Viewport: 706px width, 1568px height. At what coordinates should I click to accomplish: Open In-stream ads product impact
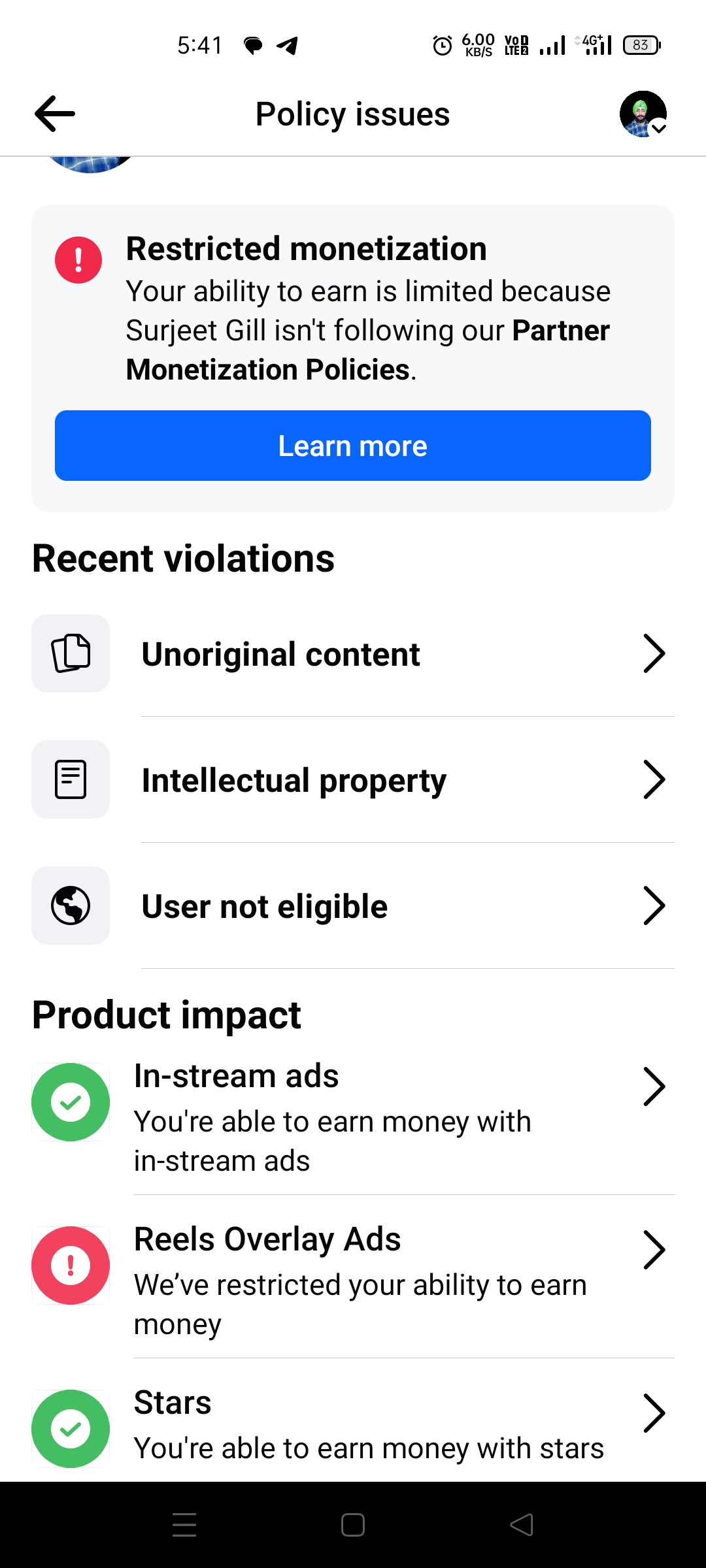[x=353, y=1117]
